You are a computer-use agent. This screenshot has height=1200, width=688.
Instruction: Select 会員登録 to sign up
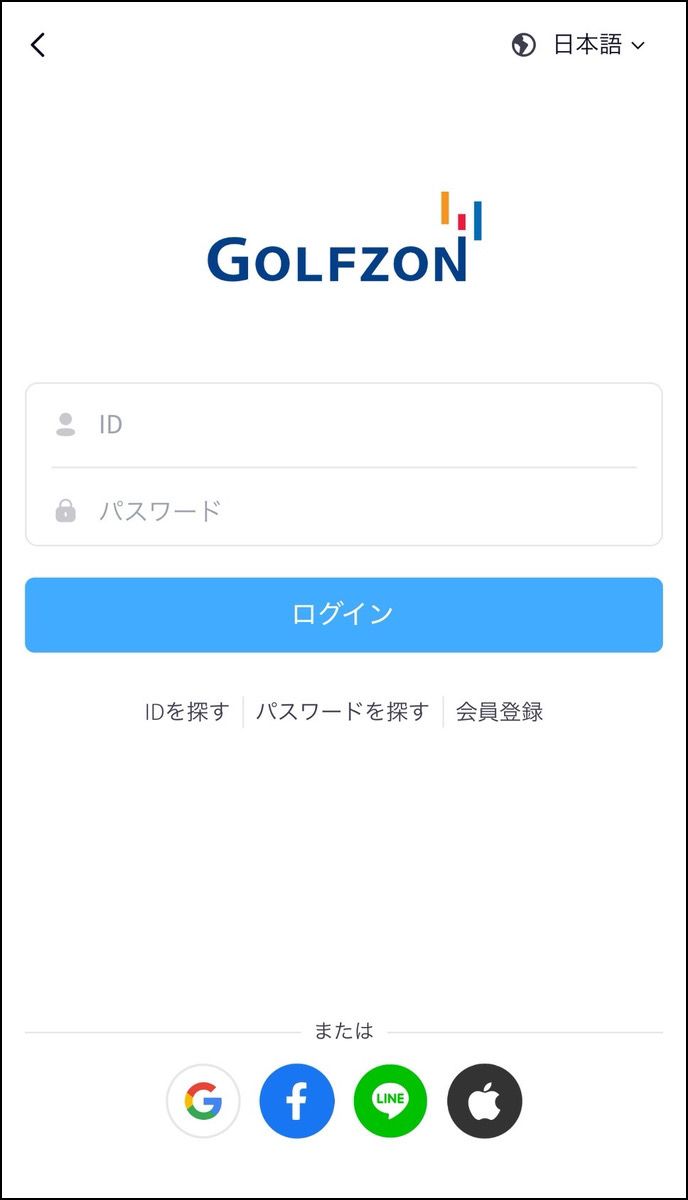(499, 712)
